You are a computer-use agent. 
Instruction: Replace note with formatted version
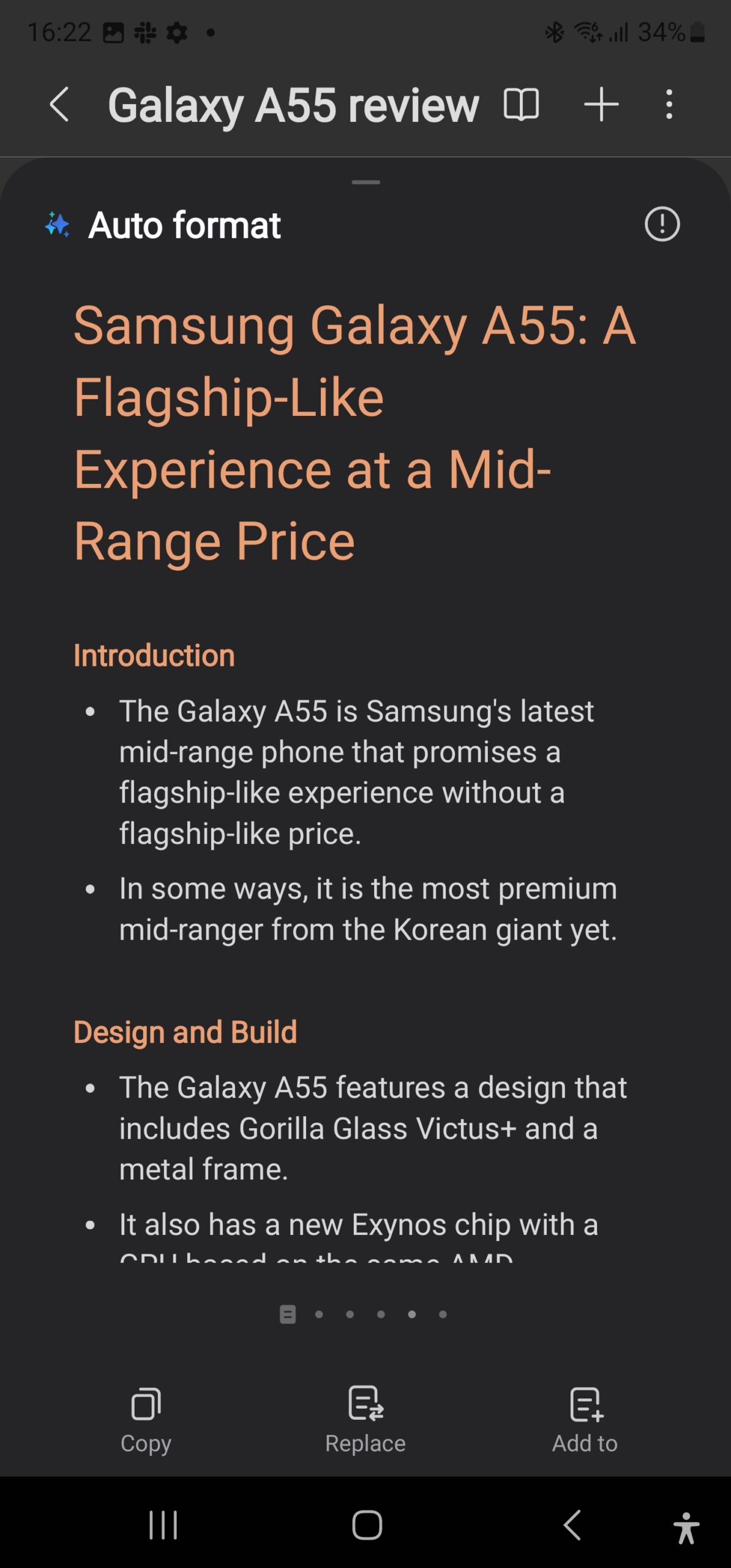[x=365, y=1419]
